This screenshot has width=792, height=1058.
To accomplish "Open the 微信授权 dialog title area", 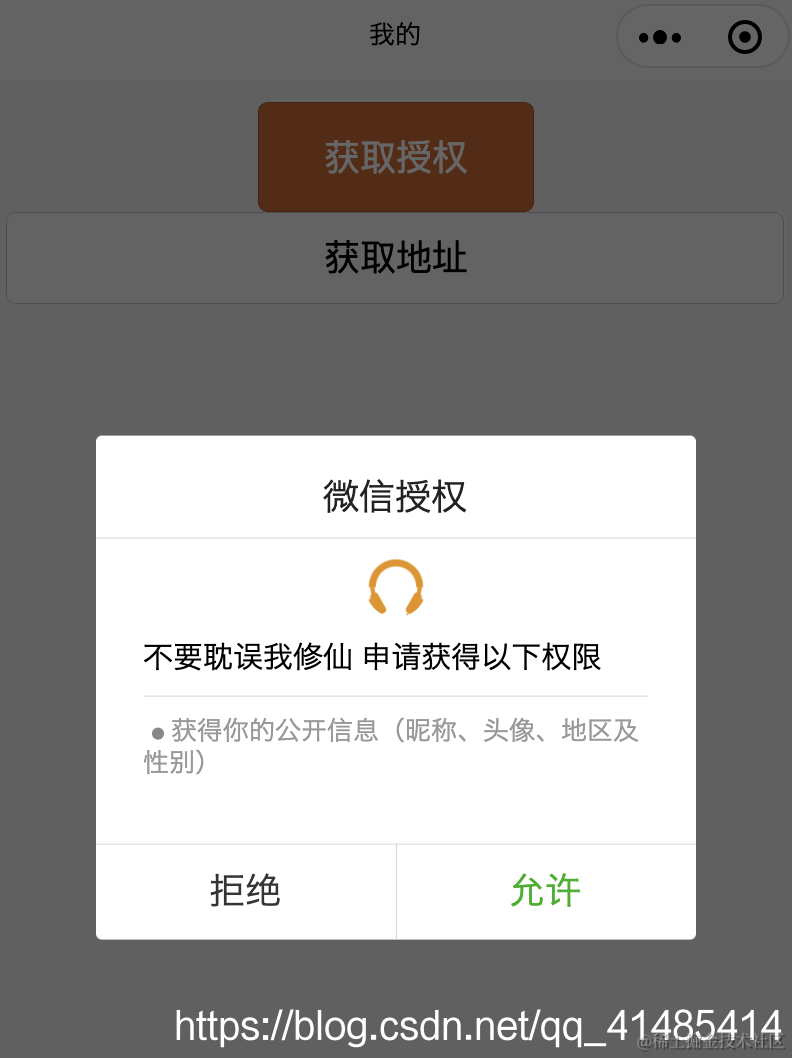I will (396, 497).
